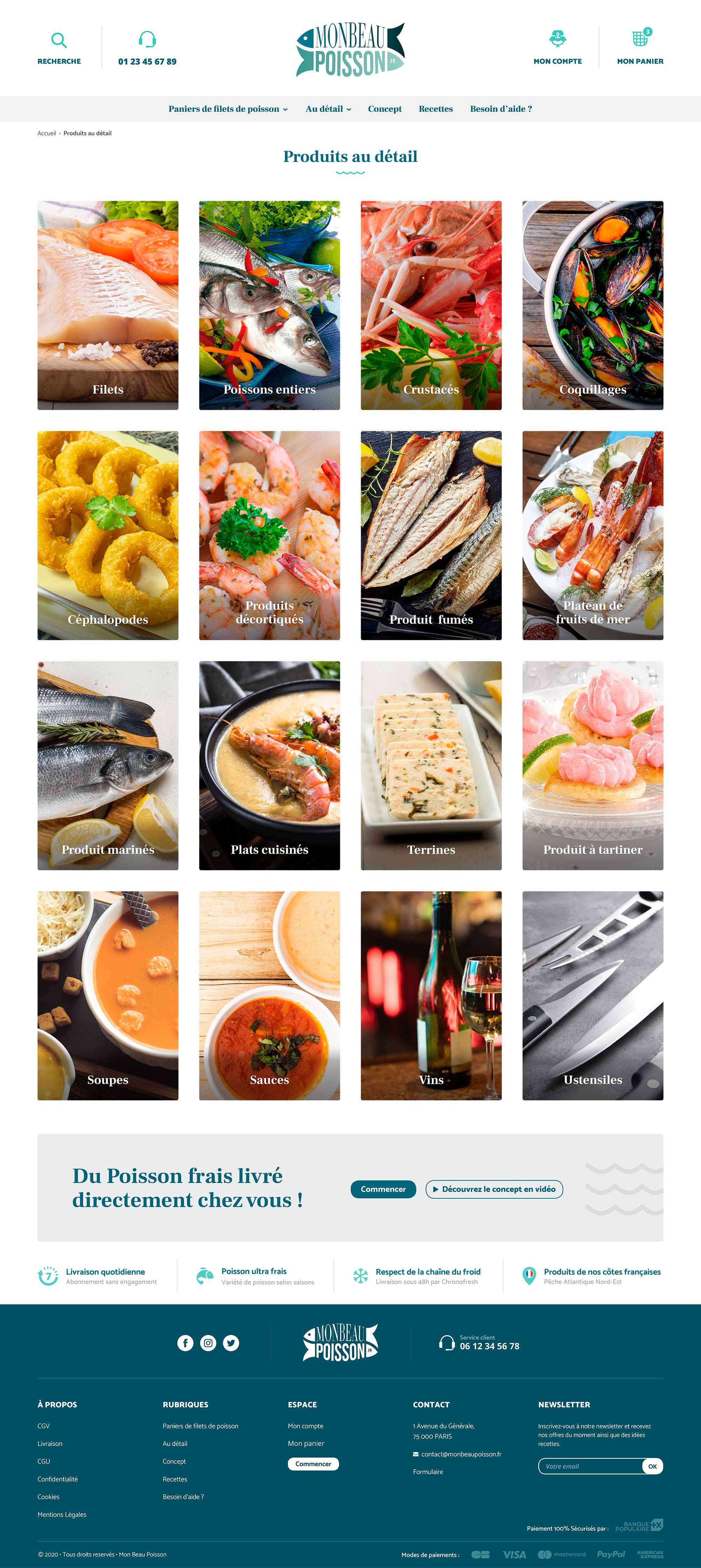Expand the Au détail menu
The width and height of the screenshot is (701, 1568).
click(x=328, y=109)
